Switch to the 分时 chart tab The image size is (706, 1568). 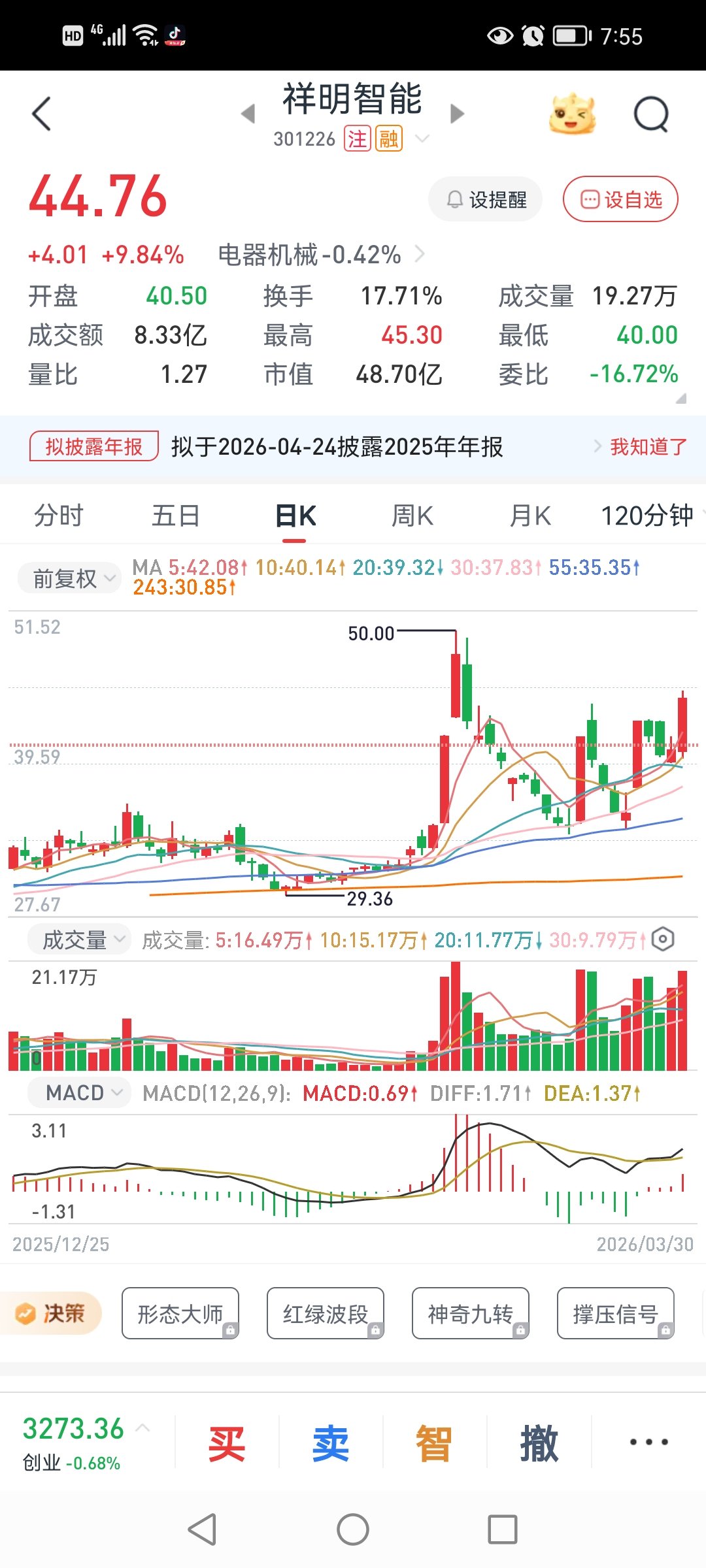click(59, 516)
